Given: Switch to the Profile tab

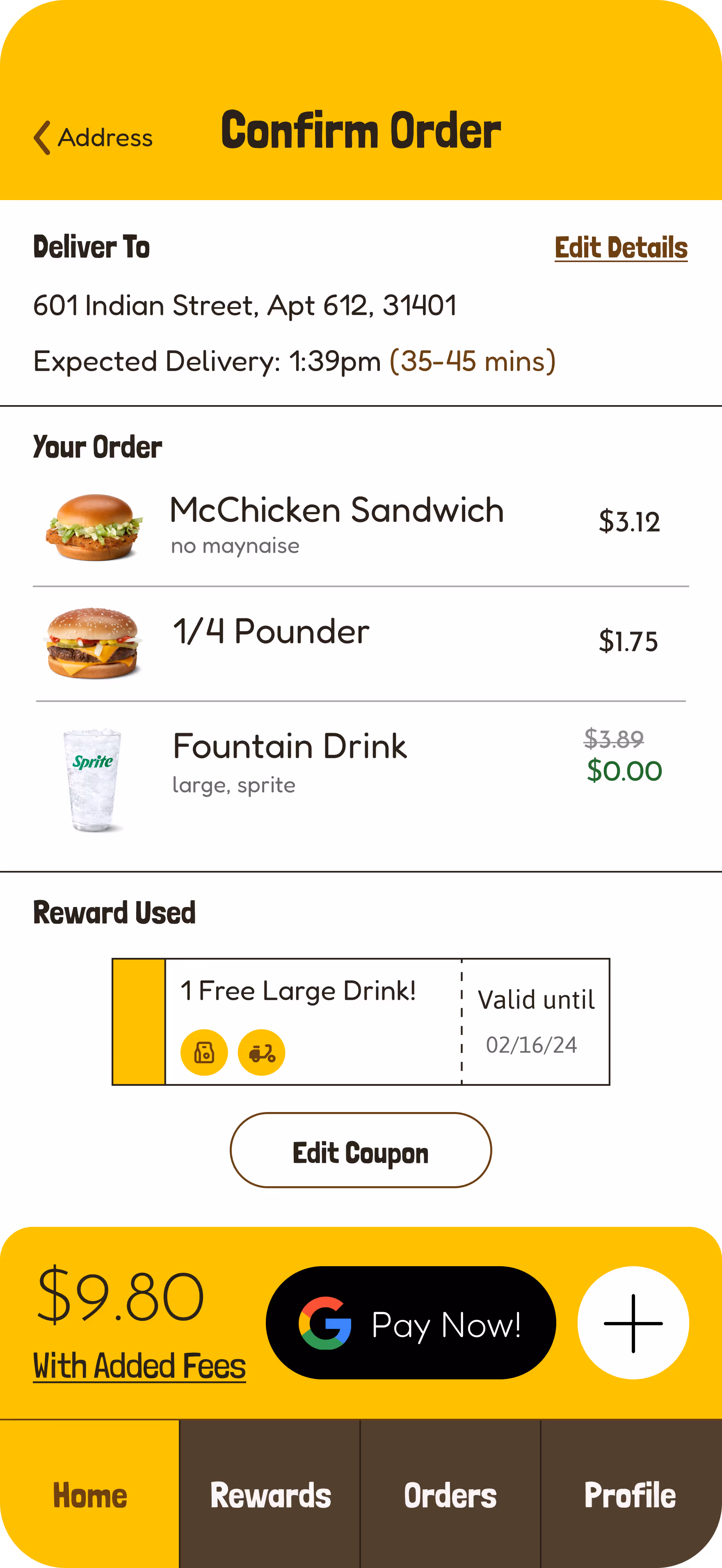Looking at the screenshot, I should coord(631,1494).
